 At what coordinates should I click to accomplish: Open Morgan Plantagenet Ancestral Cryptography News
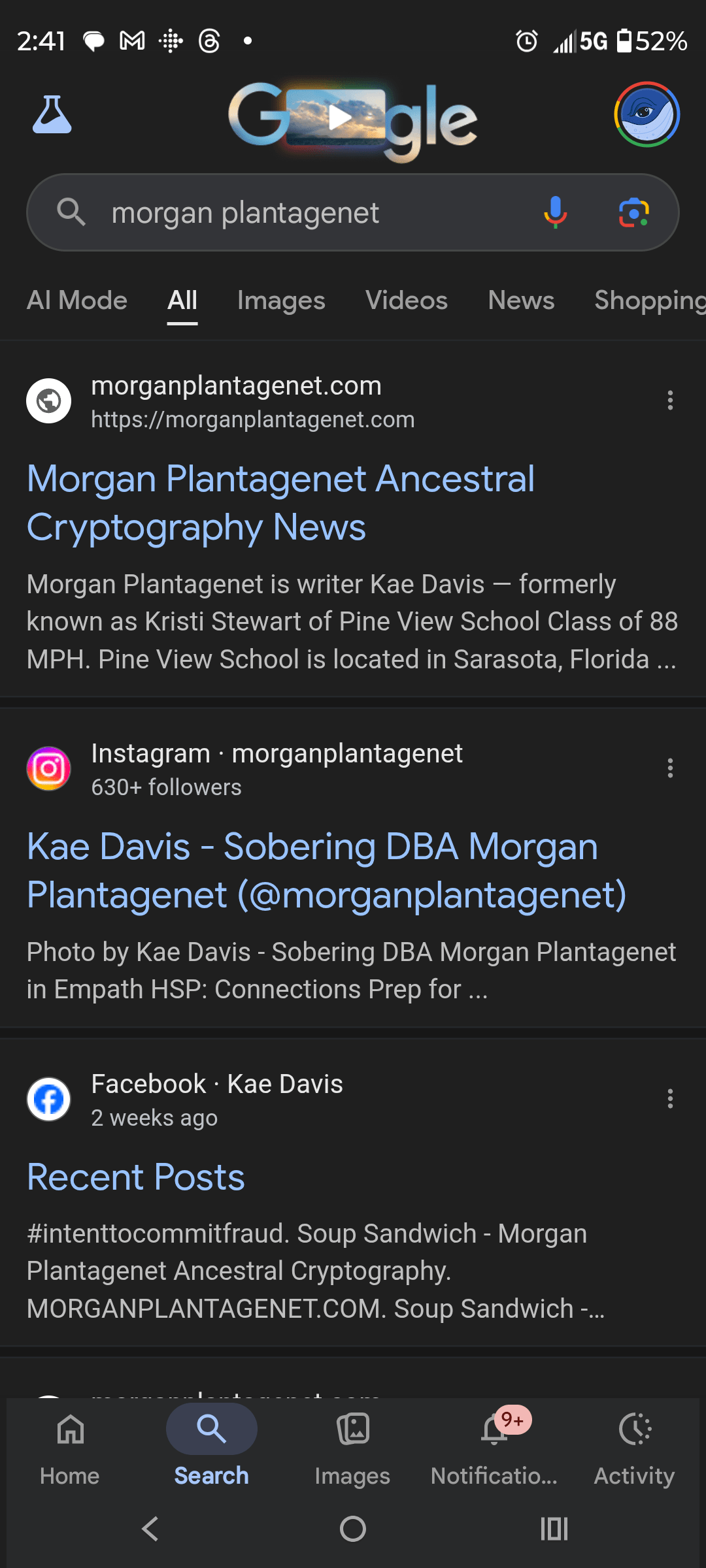coord(281,503)
